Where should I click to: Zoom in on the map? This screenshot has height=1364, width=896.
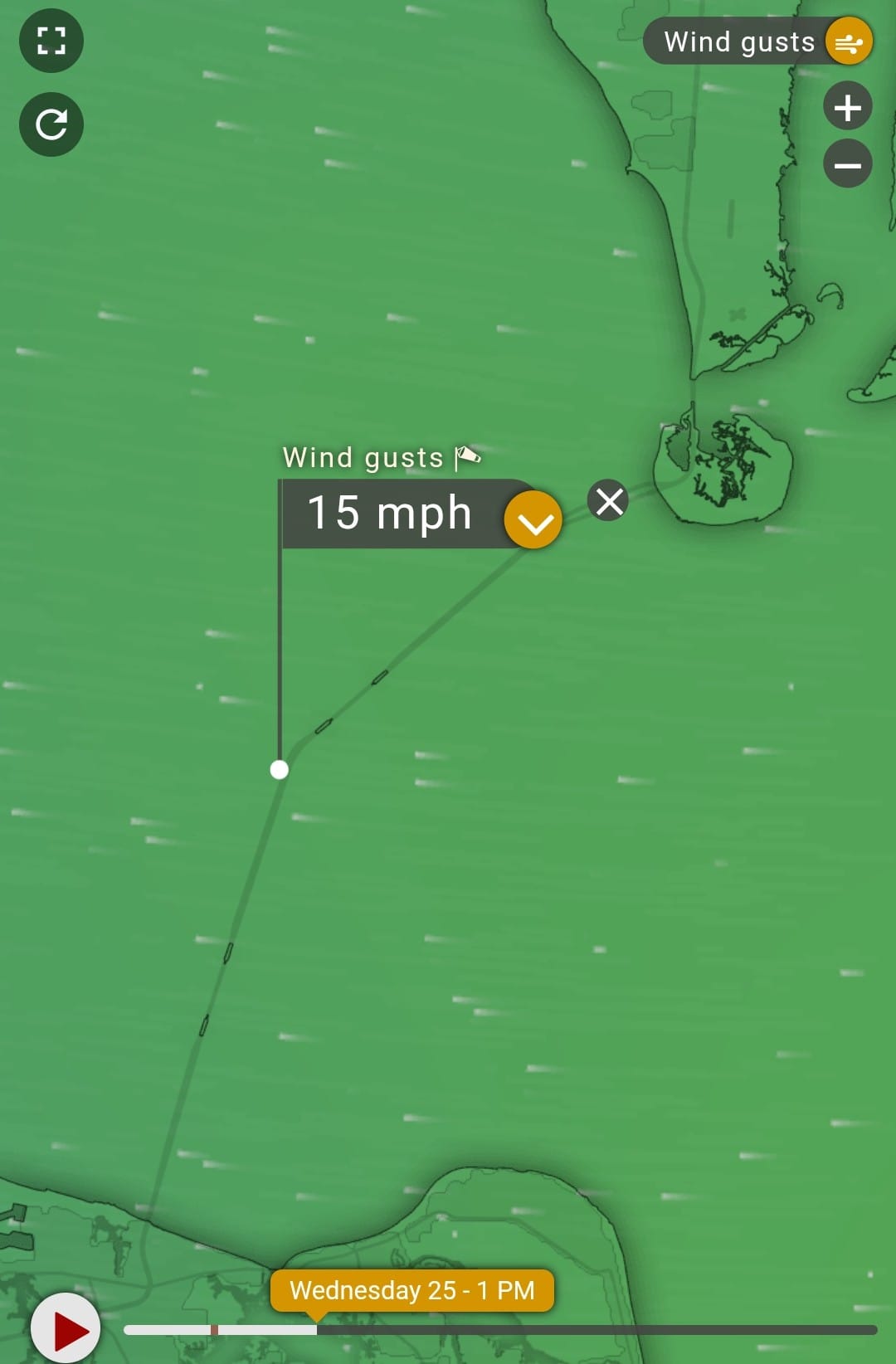pos(847,107)
